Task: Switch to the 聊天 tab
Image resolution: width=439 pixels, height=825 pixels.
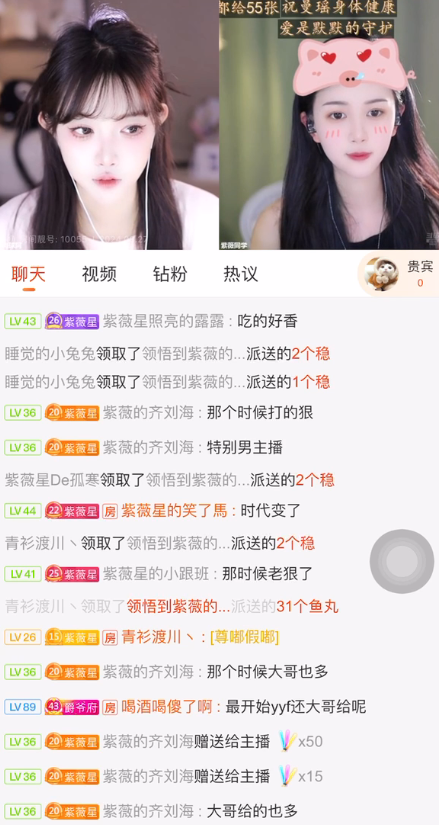Action: coord(28,274)
